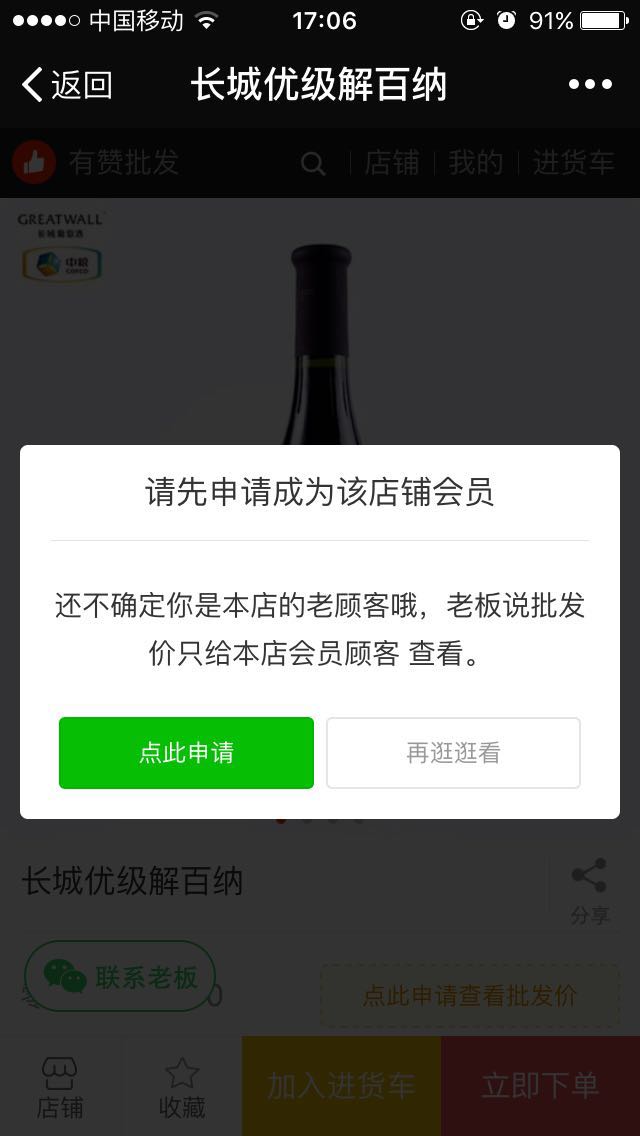This screenshot has height=1136, width=640.
Task: Choose 再逛逛看 to keep browsing
Action: click(x=453, y=753)
